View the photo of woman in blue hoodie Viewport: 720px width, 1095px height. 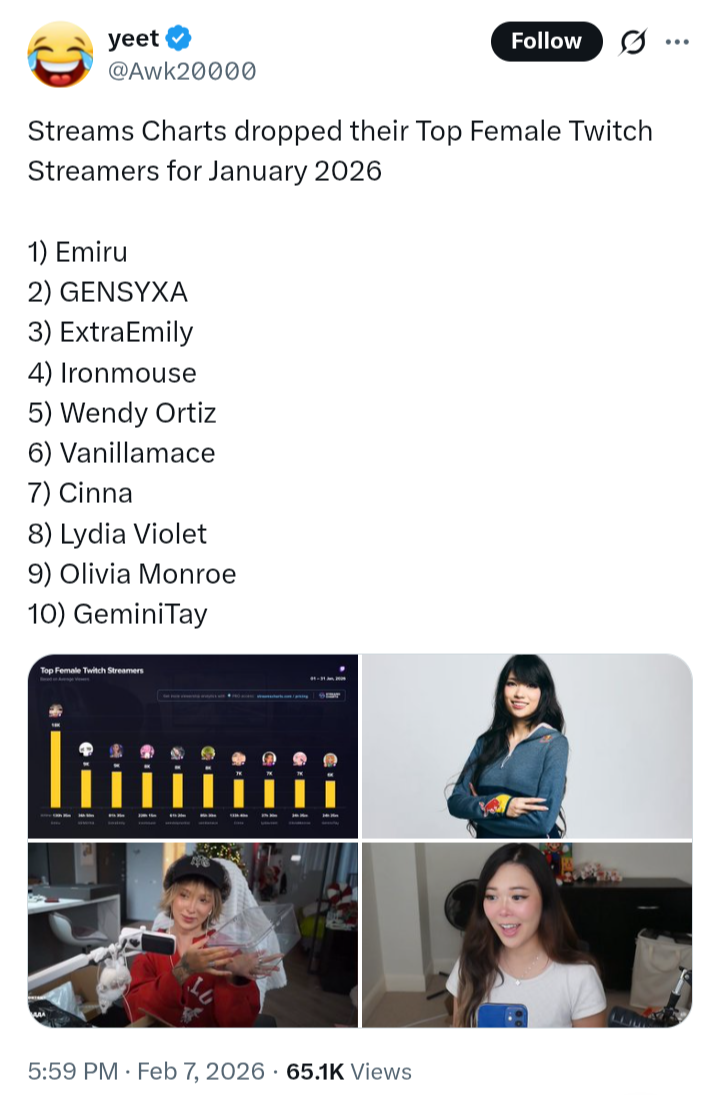[x=527, y=746]
